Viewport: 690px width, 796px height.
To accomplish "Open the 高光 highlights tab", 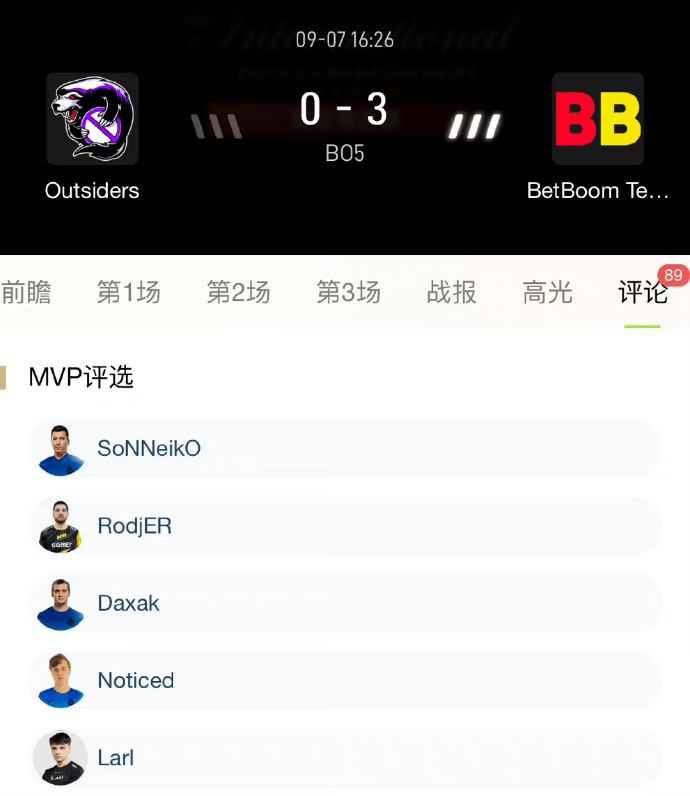I will pyautogui.click(x=547, y=292).
